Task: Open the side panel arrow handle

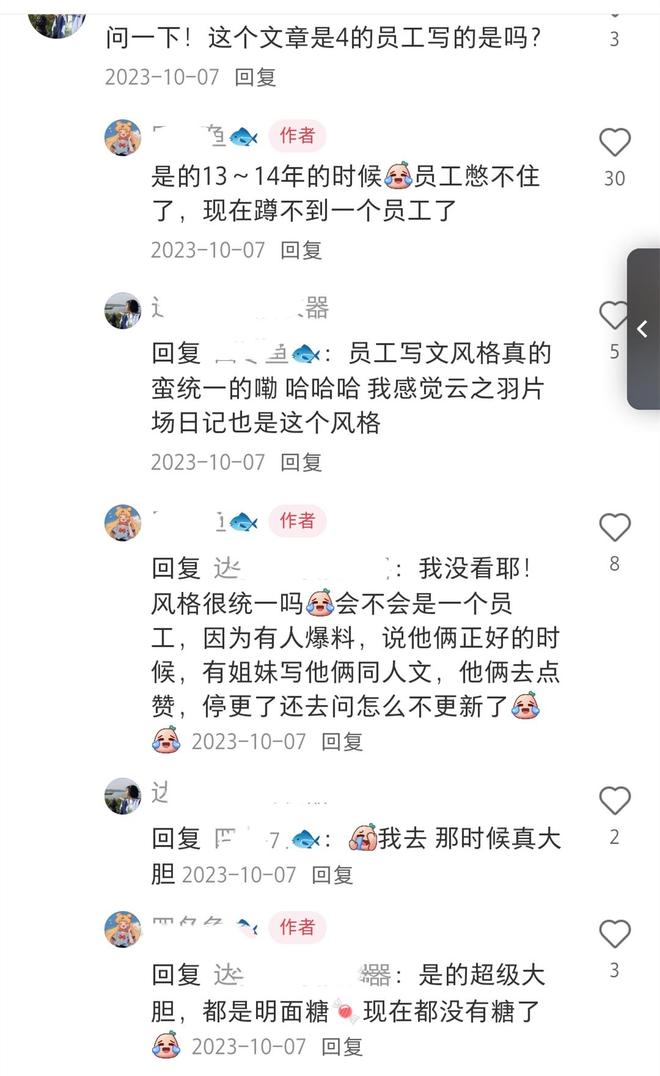Action: tap(643, 329)
